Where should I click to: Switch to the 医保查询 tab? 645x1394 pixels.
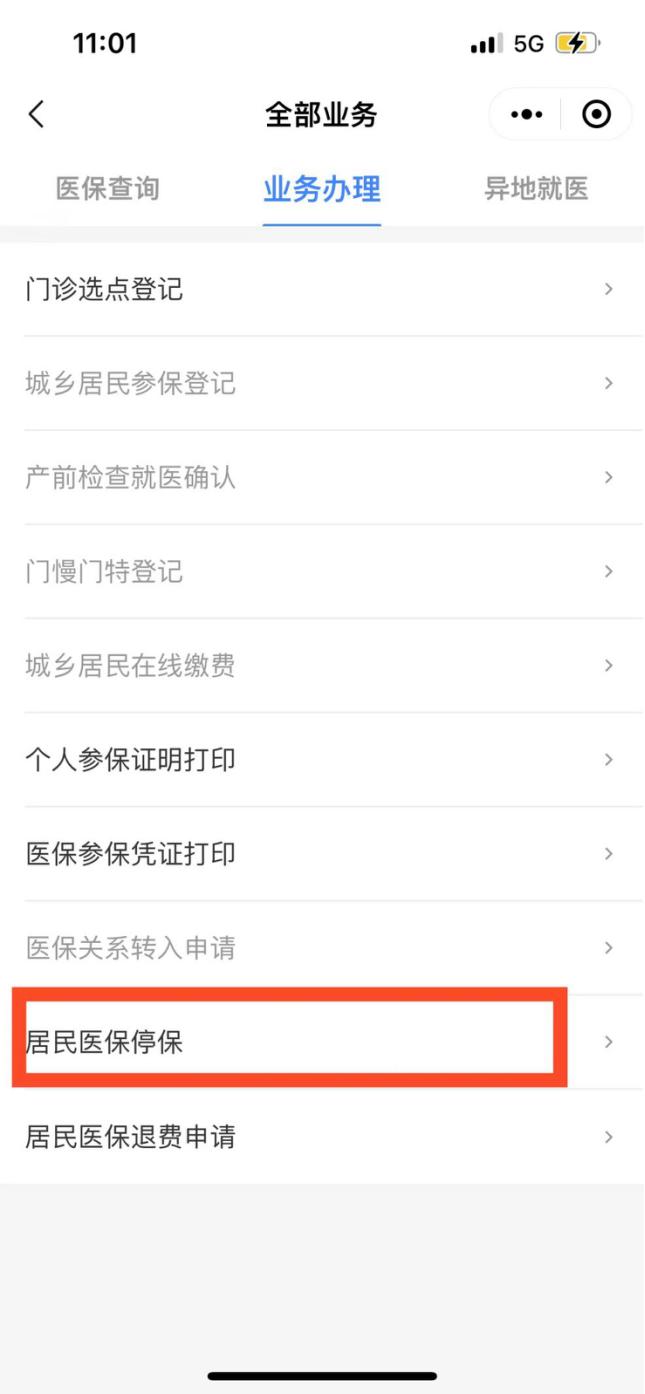click(x=108, y=188)
